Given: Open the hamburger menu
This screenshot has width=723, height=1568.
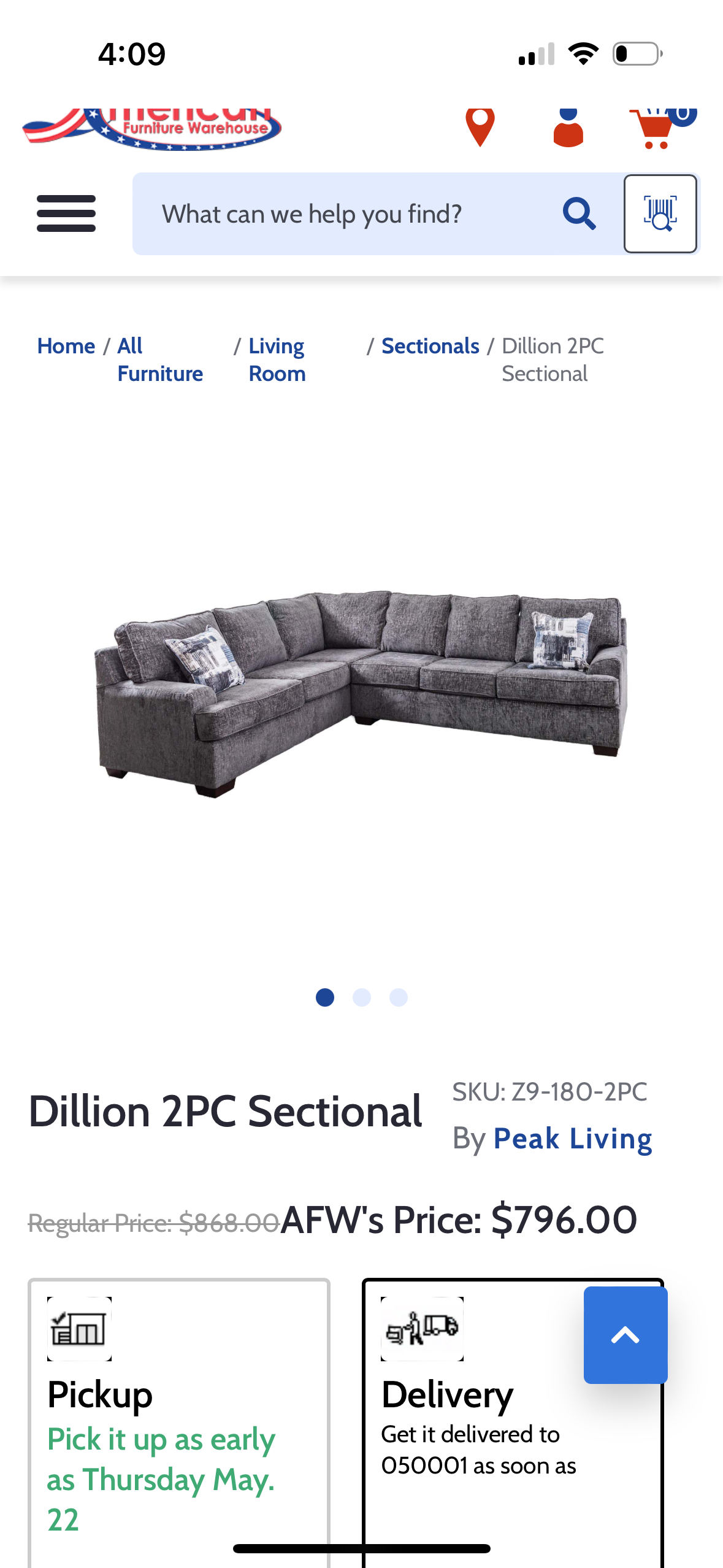Looking at the screenshot, I should 66,213.
